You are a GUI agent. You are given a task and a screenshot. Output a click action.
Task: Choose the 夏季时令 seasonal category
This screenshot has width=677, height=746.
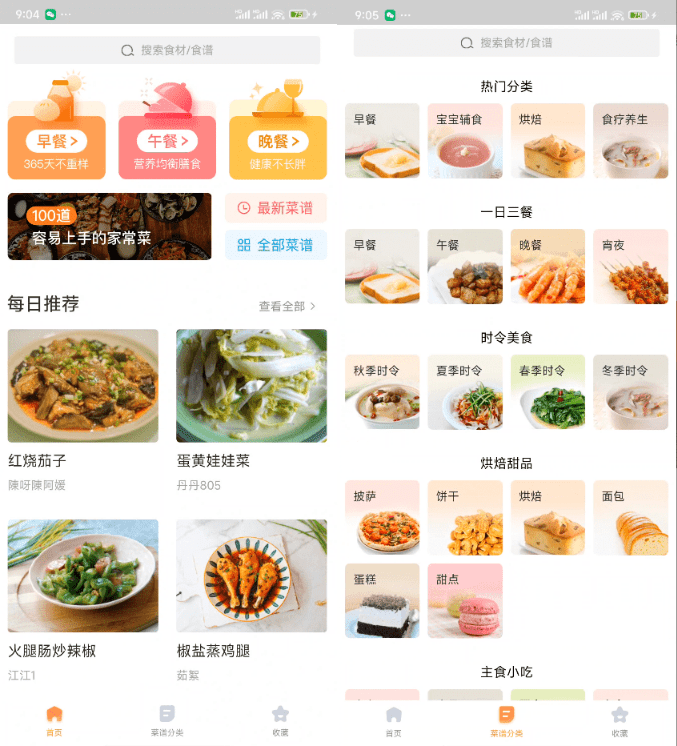tap(465, 392)
